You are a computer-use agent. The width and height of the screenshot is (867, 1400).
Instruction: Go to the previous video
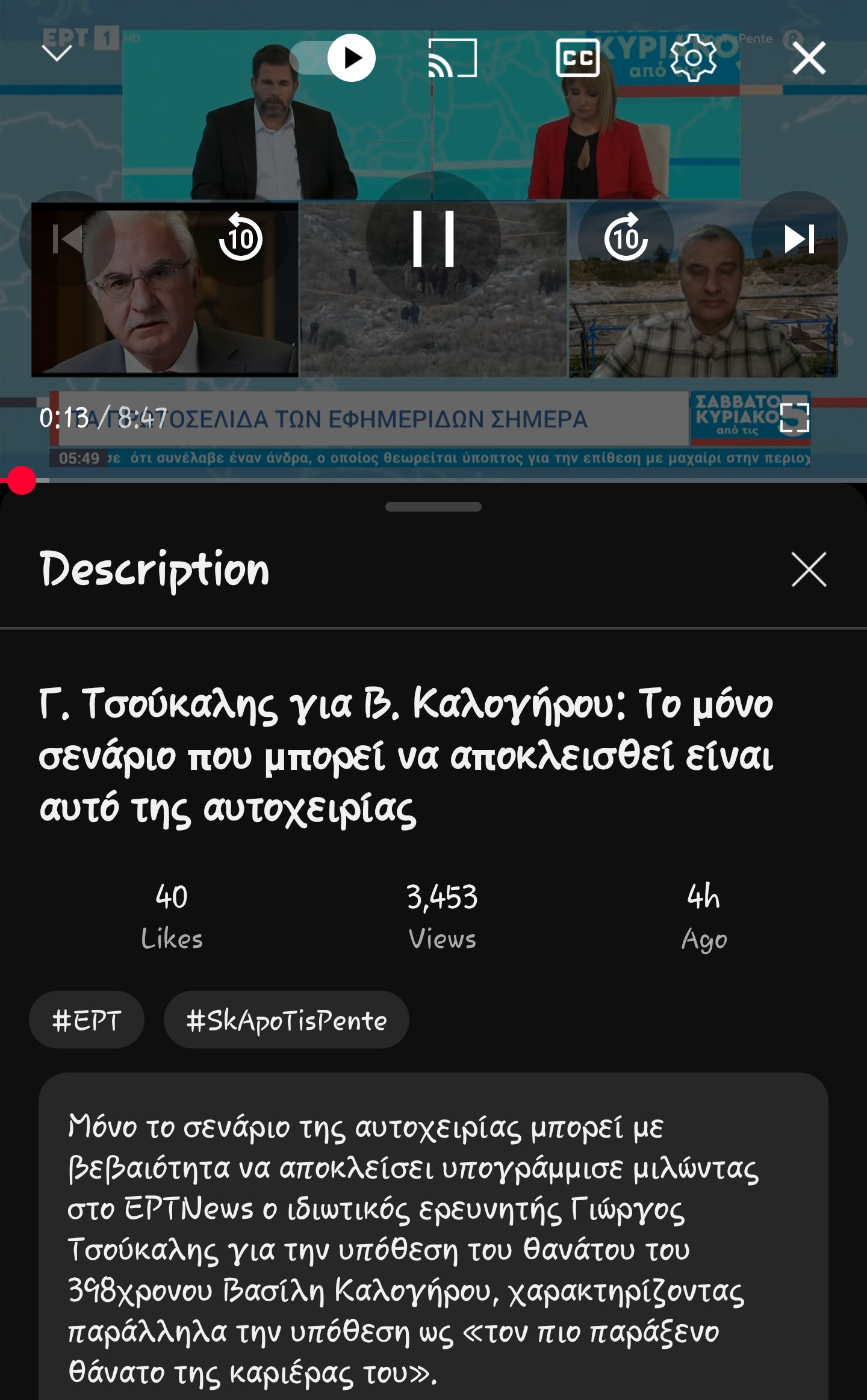[x=67, y=239]
